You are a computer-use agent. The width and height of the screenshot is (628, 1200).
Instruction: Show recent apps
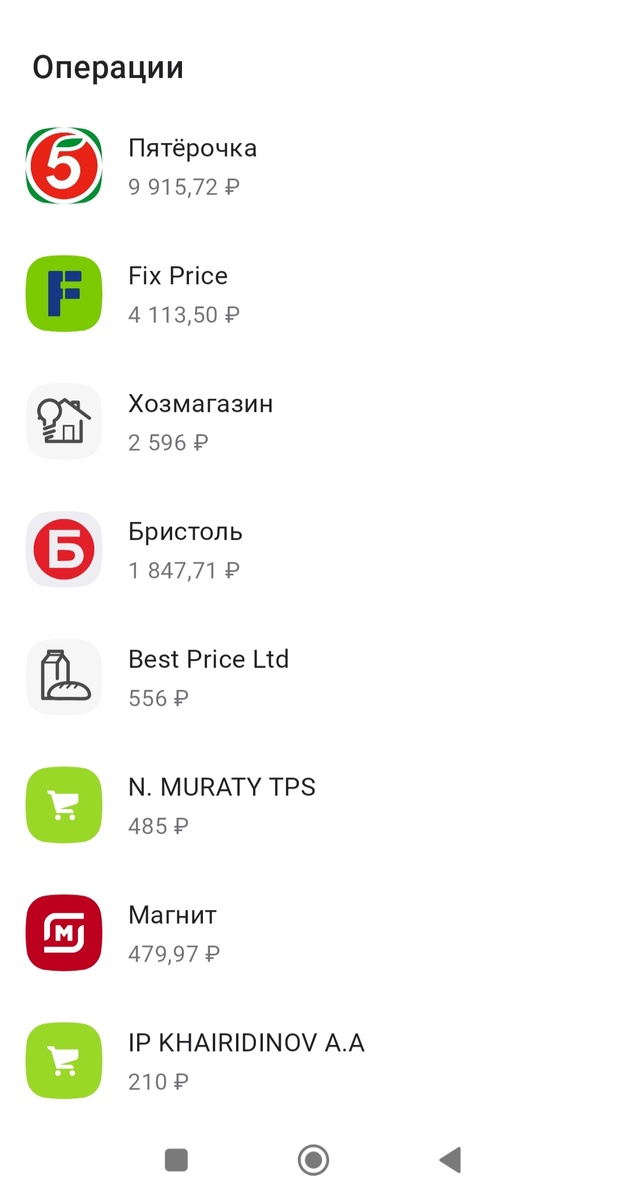(x=176, y=1160)
